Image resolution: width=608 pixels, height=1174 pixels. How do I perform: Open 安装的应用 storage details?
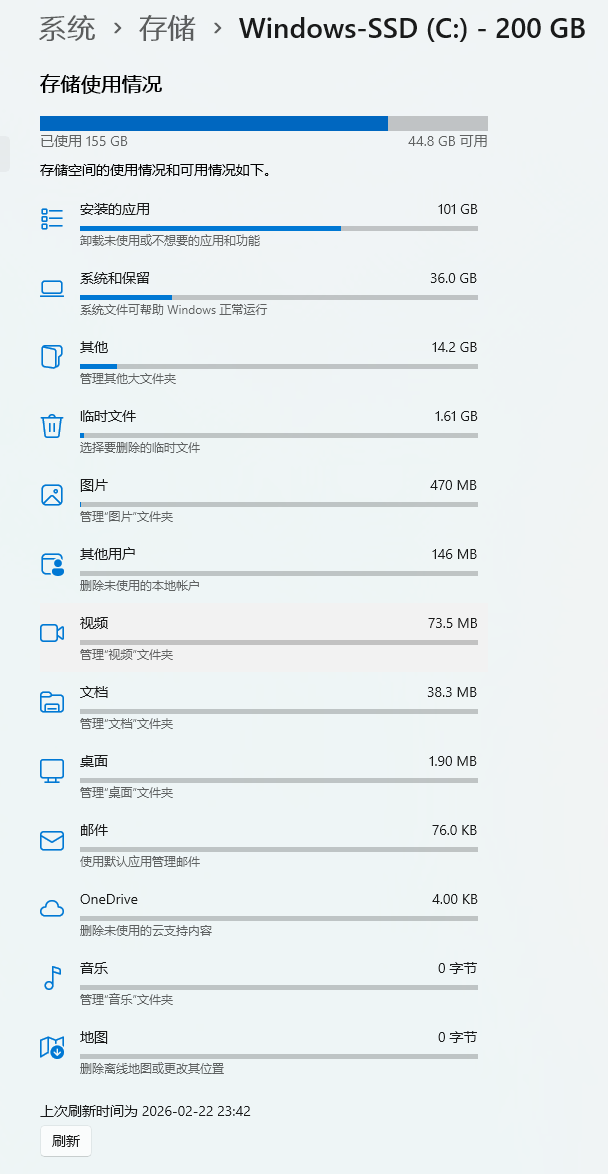point(258,224)
